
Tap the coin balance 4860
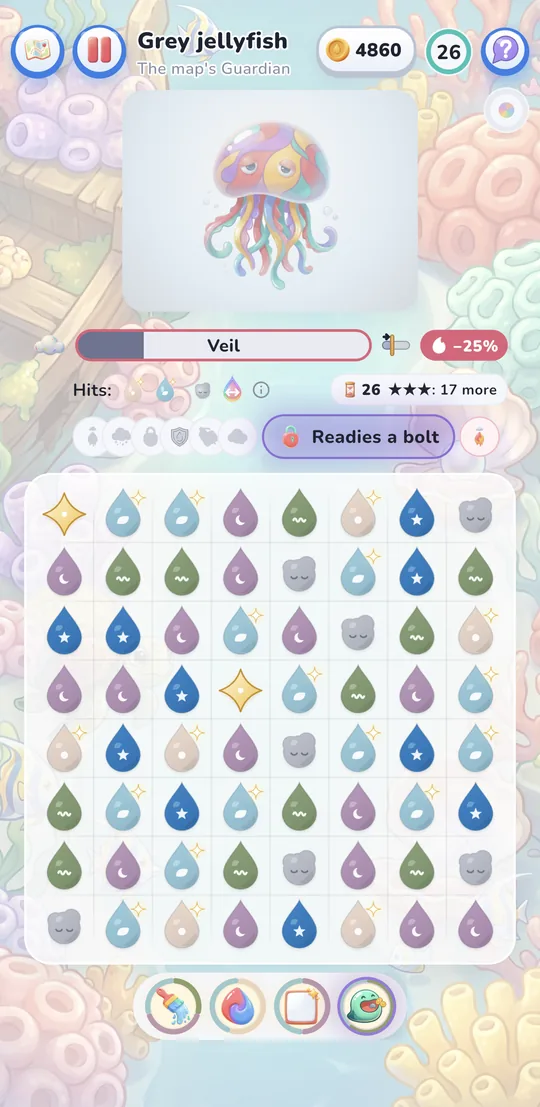coord(366,51)
